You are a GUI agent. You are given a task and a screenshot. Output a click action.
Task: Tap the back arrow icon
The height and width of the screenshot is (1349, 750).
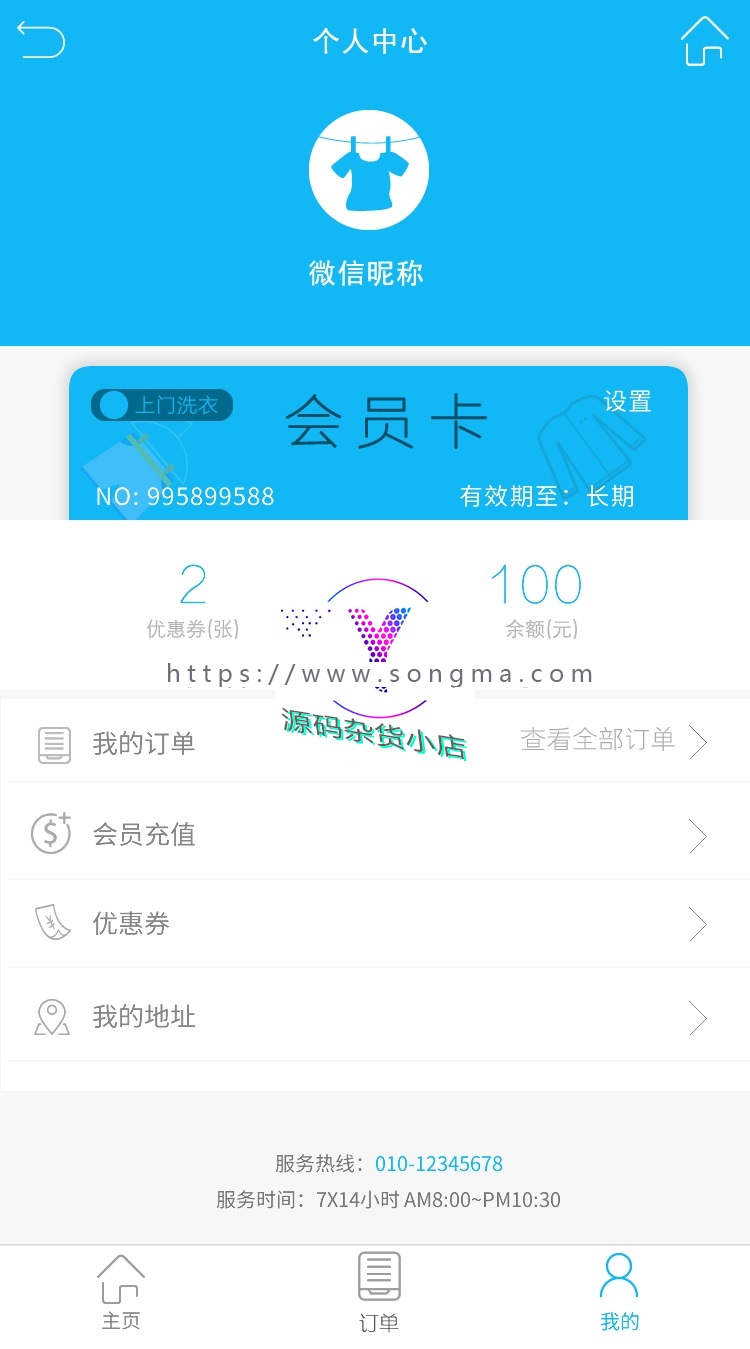tap(41, 41)
